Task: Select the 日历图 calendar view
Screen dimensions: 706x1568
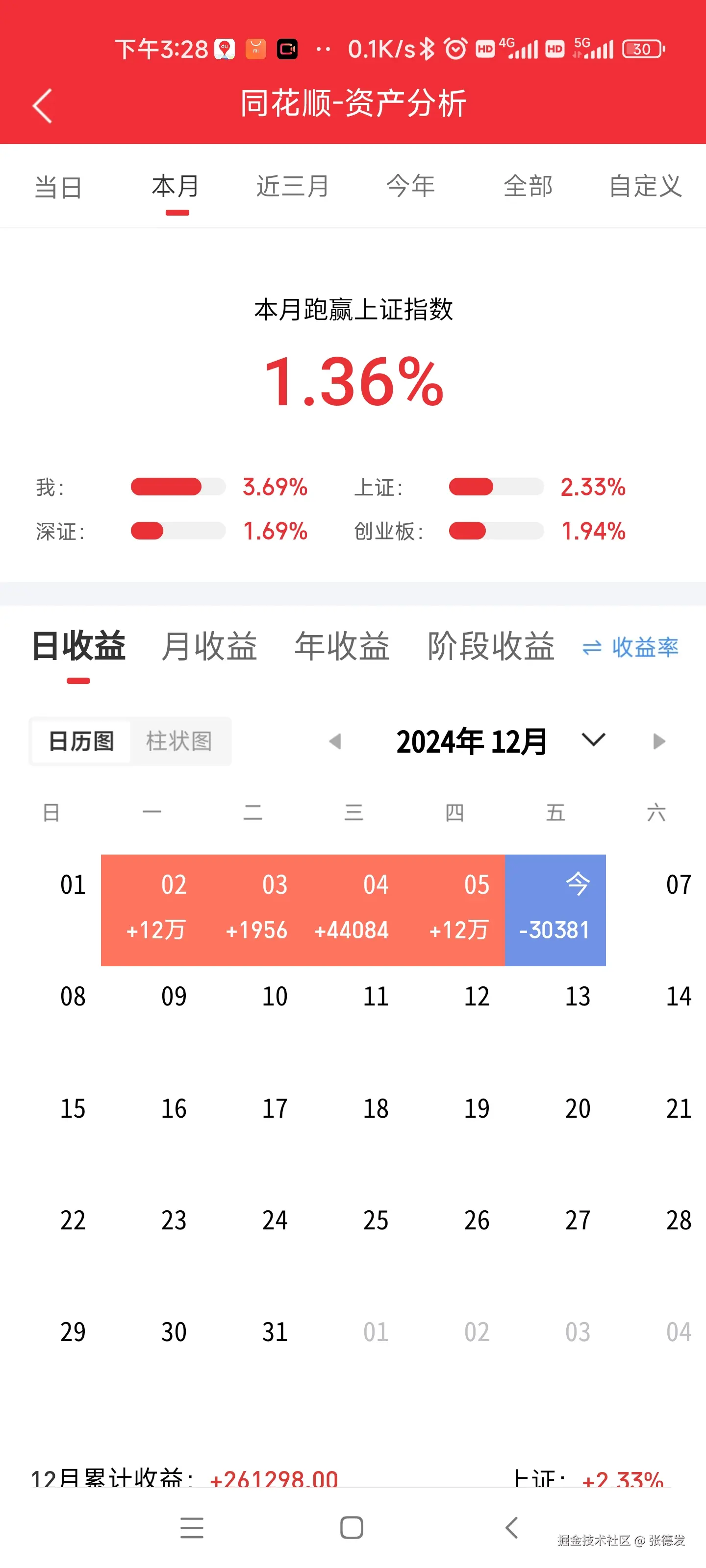Action: tap(81, 741)
